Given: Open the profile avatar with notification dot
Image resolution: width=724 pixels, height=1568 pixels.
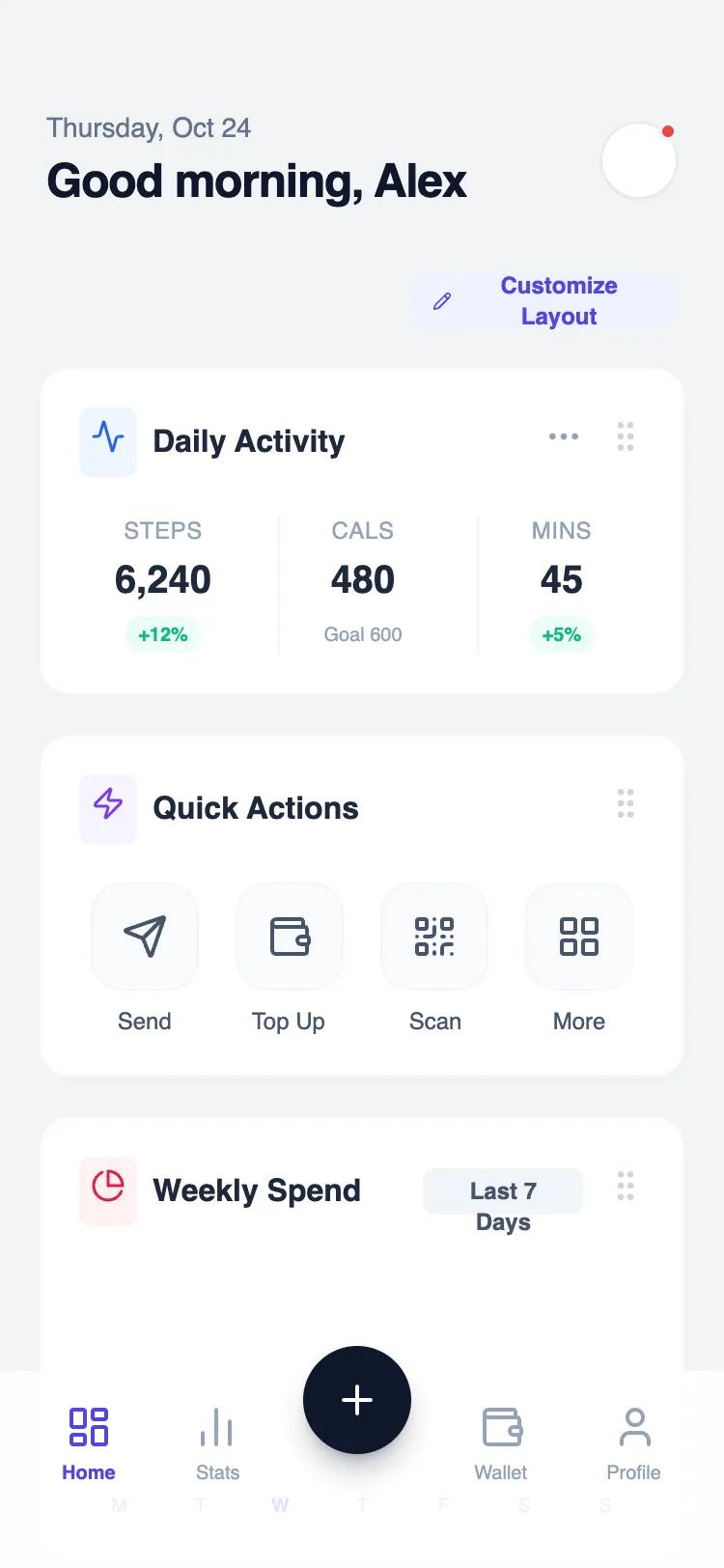Looking at the screenshot, I should click(x=638, y=160).
